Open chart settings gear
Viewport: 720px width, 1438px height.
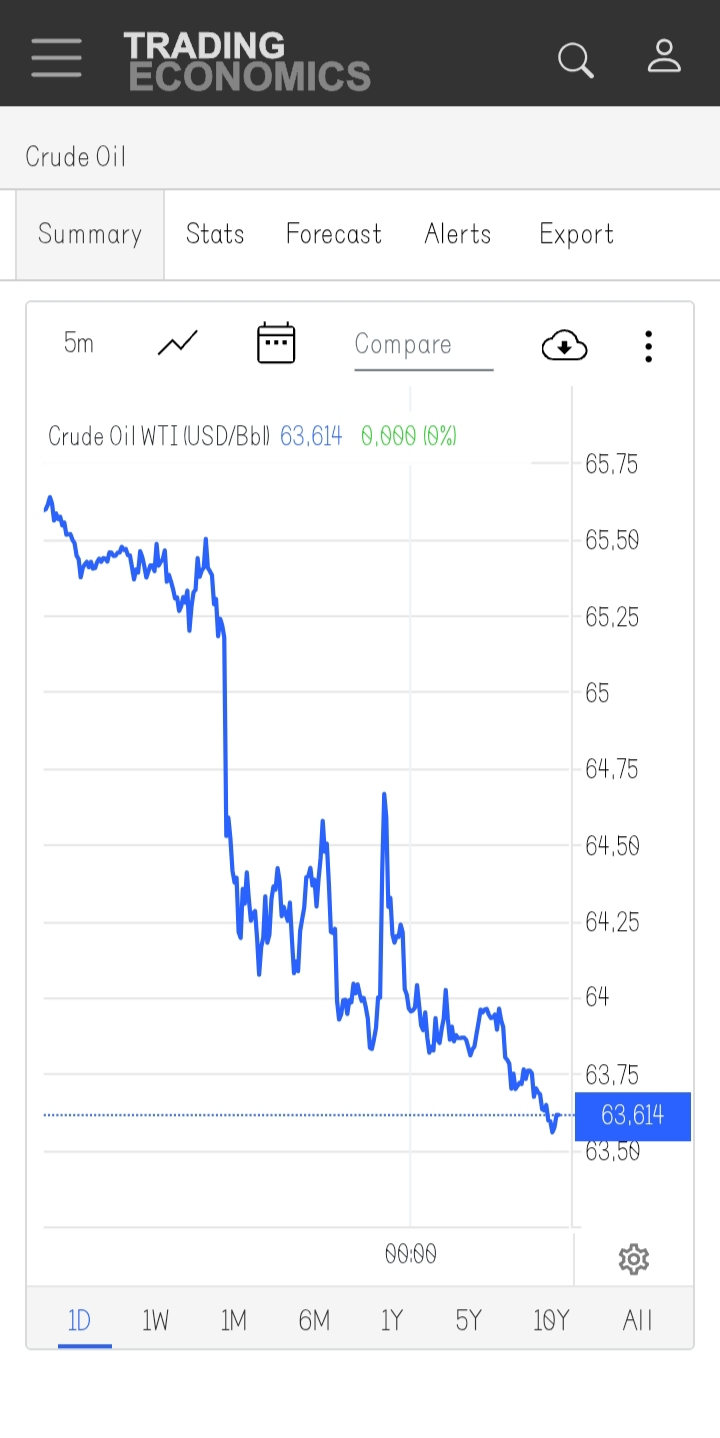pos(634,1259)
